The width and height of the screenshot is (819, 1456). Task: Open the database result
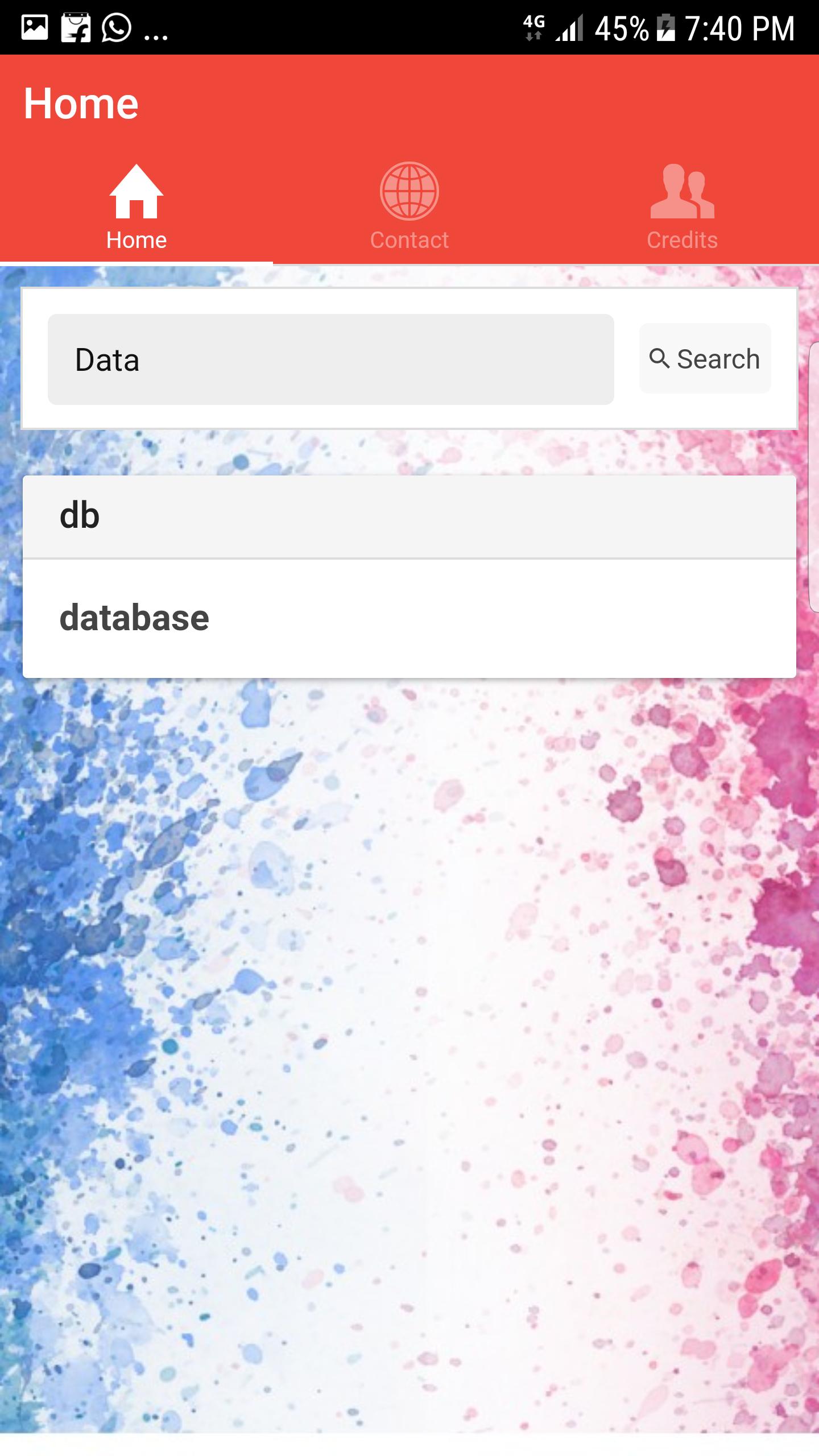click(x=409, y=618)
